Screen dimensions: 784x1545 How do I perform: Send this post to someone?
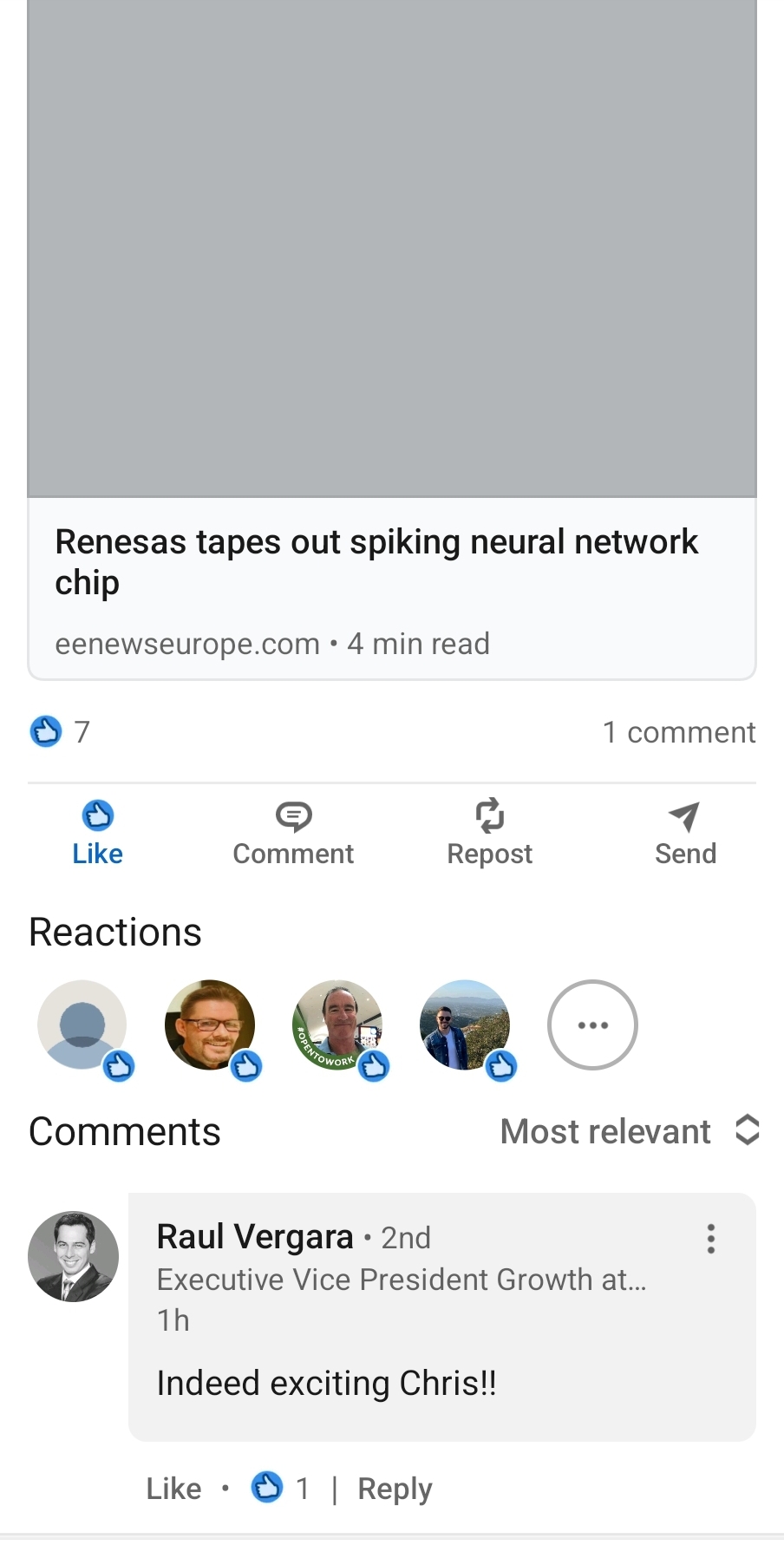[684, 833]
